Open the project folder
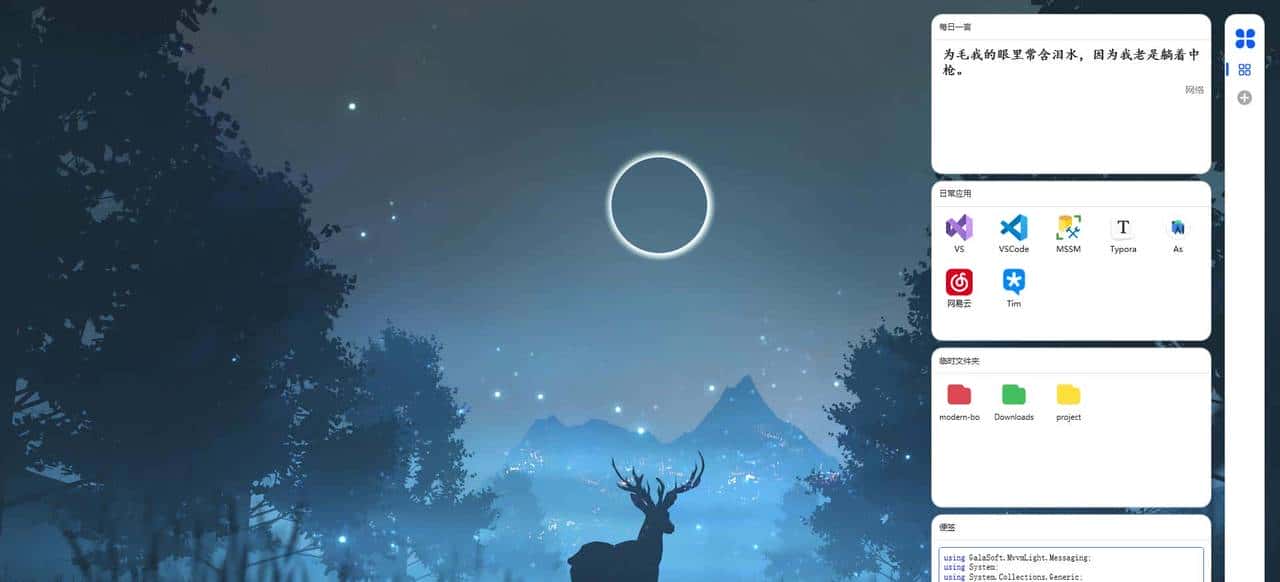Image resolution: width=1280 pixels, height=582 pixels. pos(1068,395)
